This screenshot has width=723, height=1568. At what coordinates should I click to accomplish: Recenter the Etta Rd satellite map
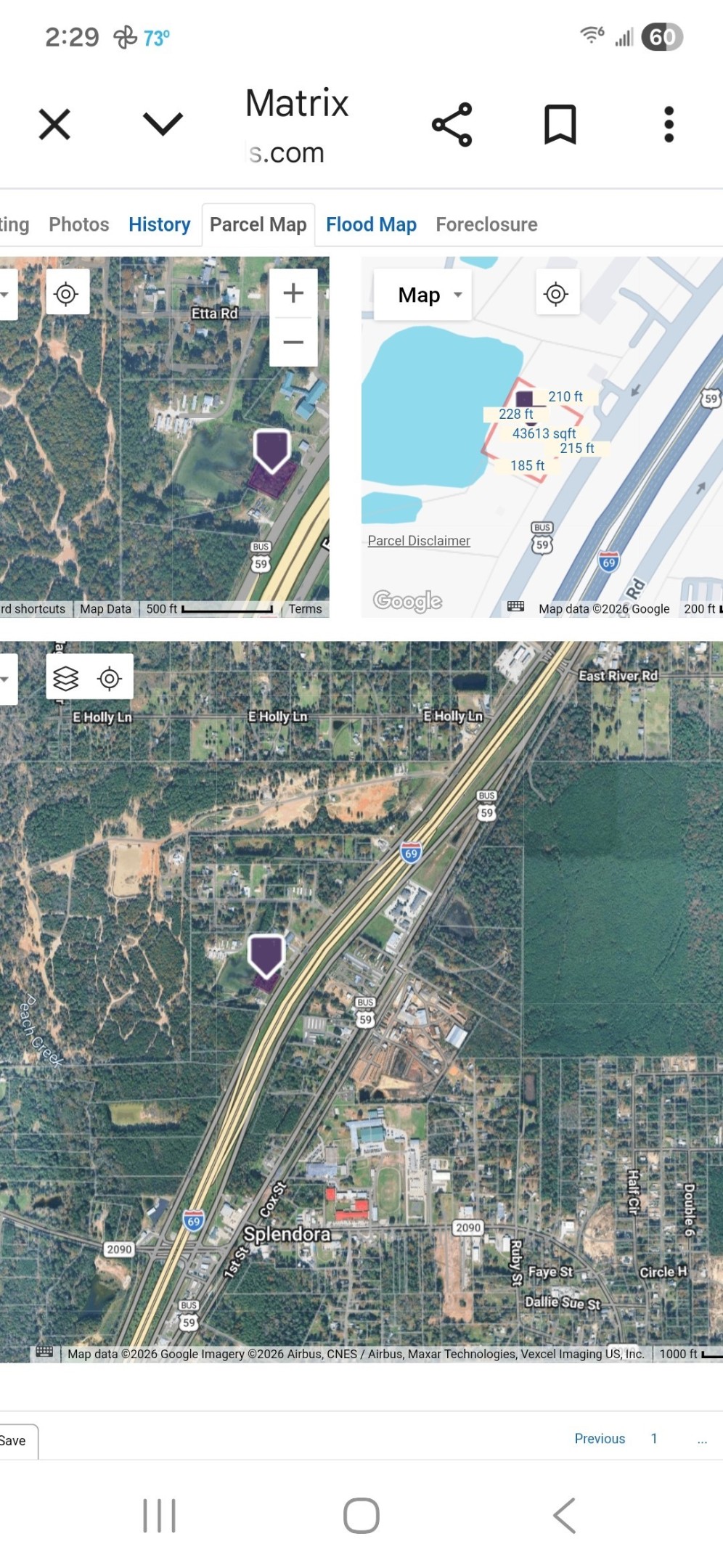coord(66,294)
